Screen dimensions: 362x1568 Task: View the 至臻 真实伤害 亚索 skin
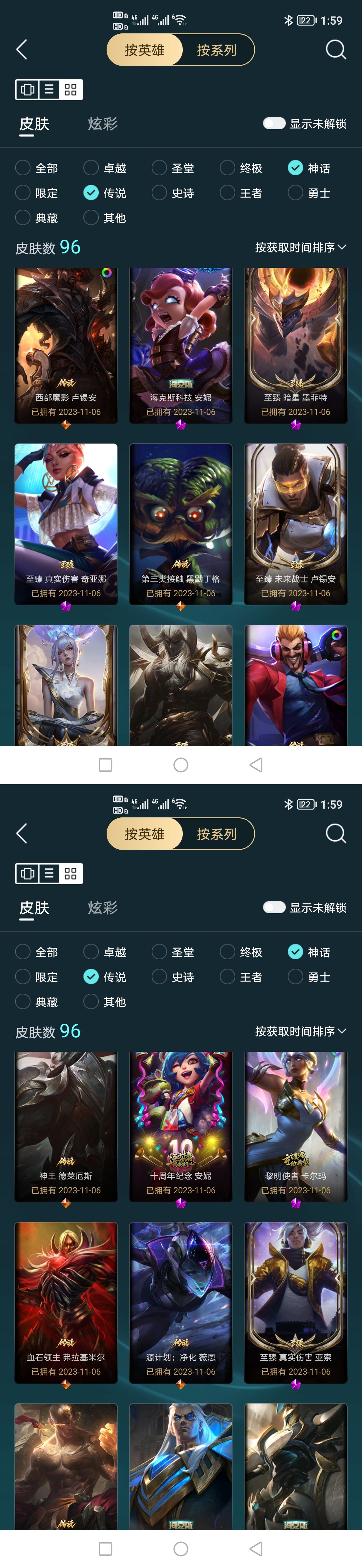296,1303
